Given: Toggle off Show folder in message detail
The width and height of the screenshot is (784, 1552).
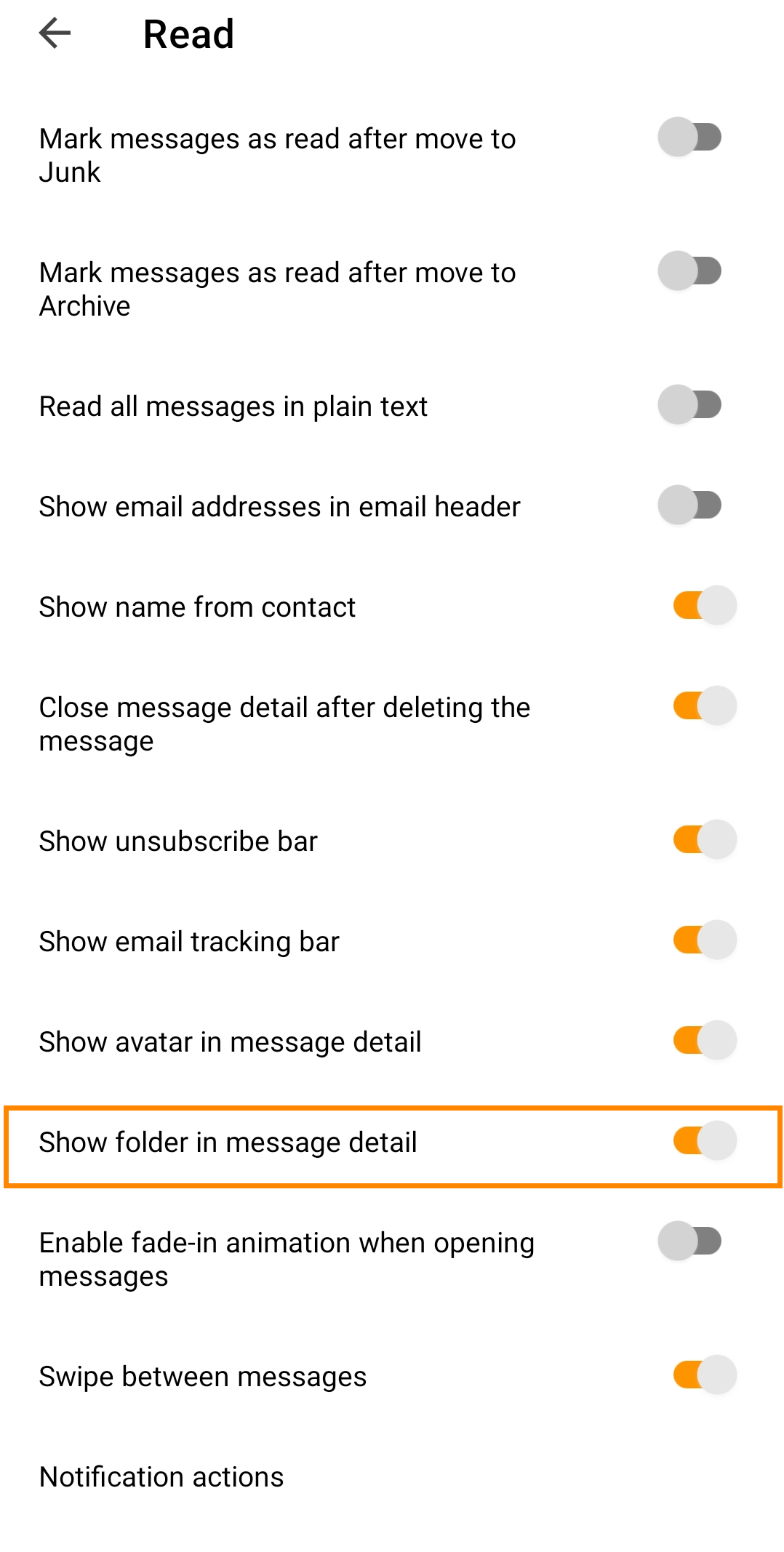Looking at the screenshot, I should 704,1141.
